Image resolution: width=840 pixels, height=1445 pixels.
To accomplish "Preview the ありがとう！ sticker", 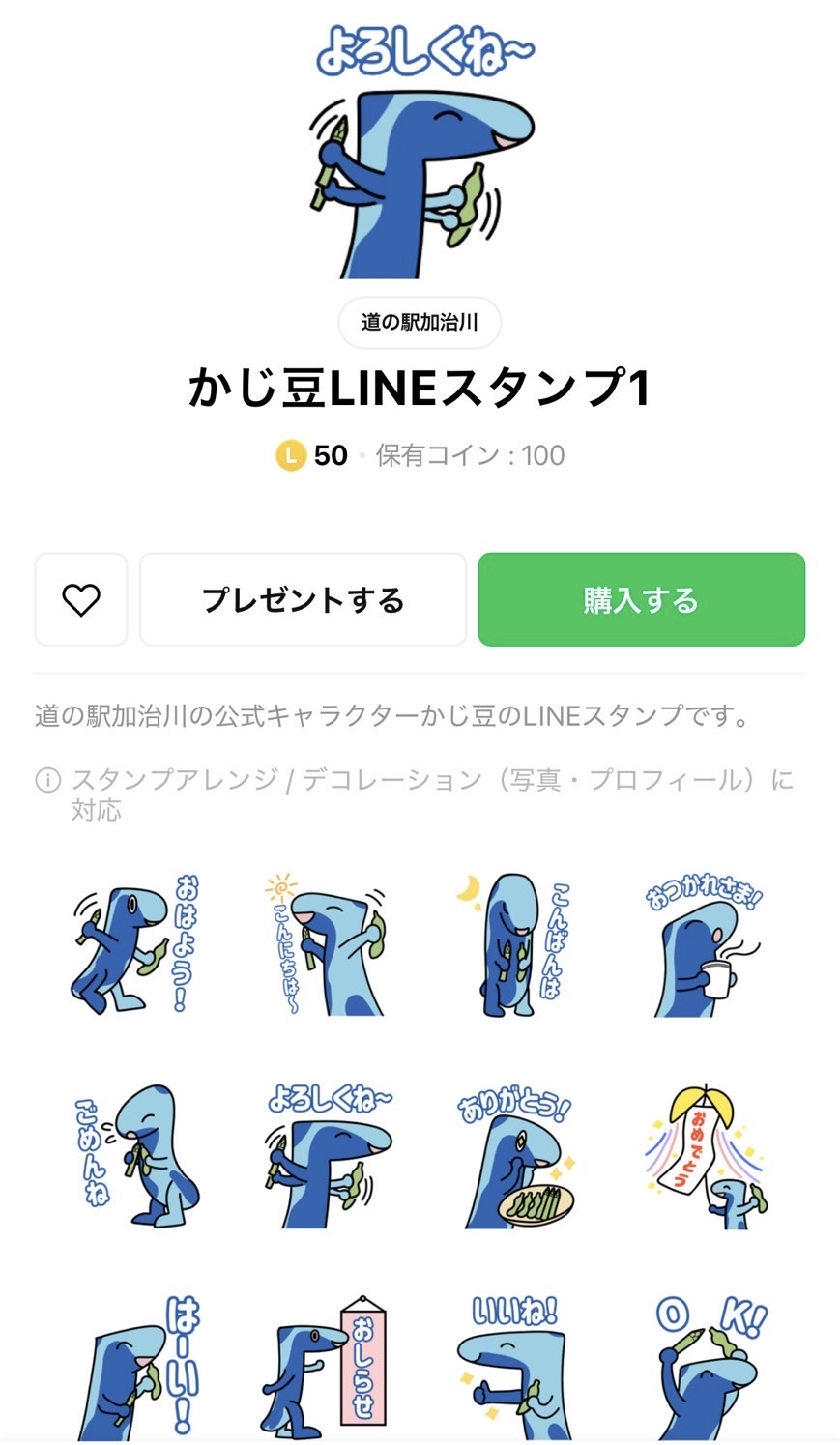I will 513,1157.
